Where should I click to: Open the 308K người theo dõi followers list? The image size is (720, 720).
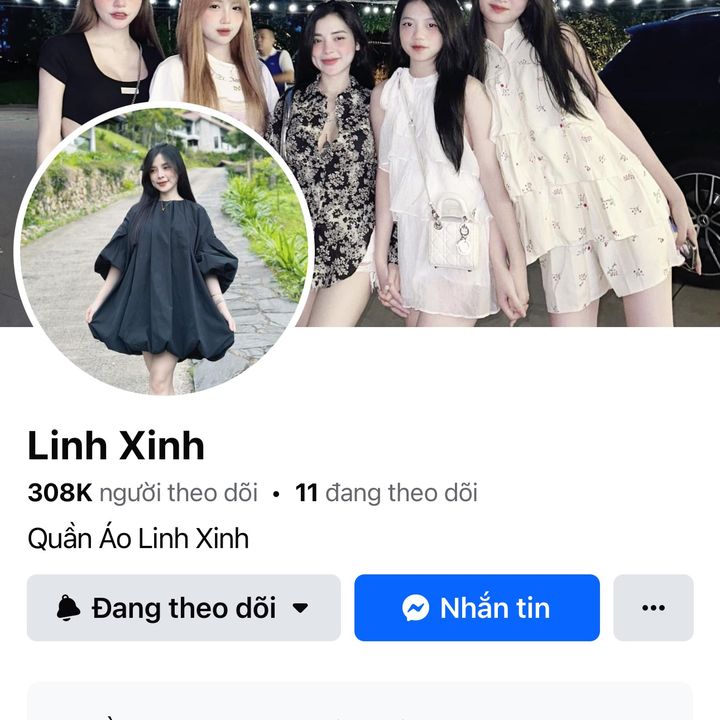(142, 492)
